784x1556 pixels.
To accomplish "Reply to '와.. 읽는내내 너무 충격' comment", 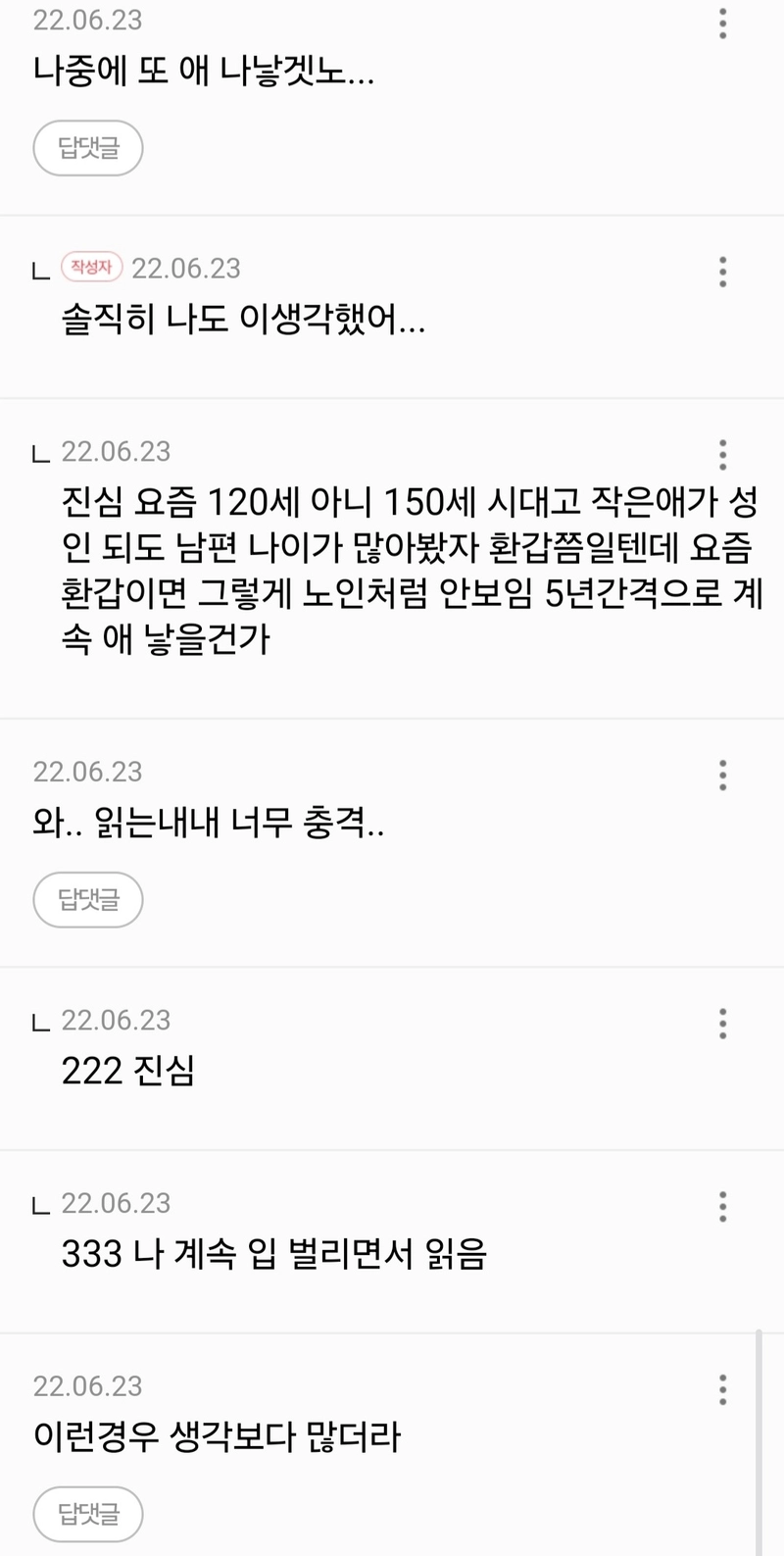I will click(88, 899).
